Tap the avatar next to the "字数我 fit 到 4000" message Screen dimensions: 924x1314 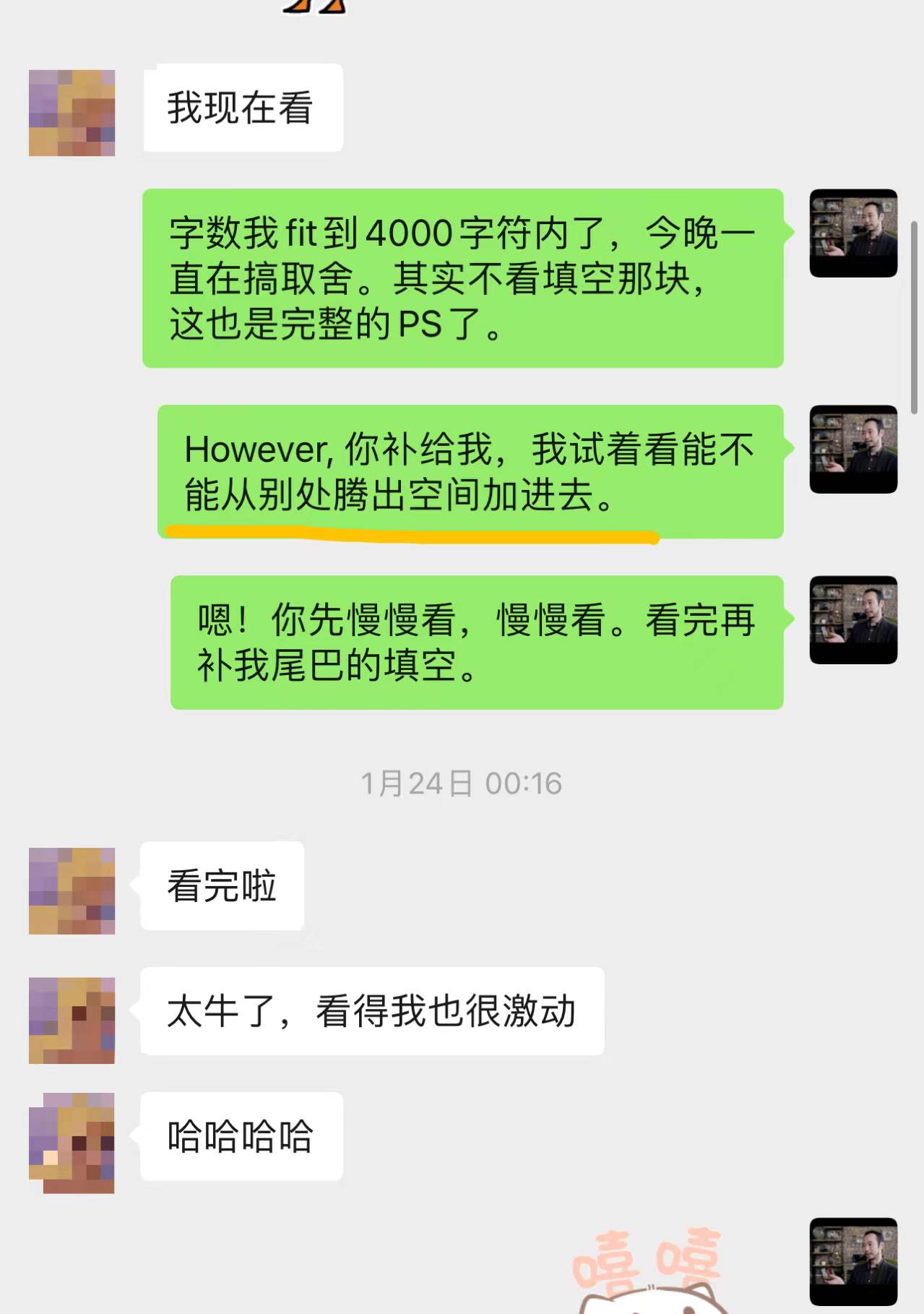pyautogui.click(x=853, y=233)
